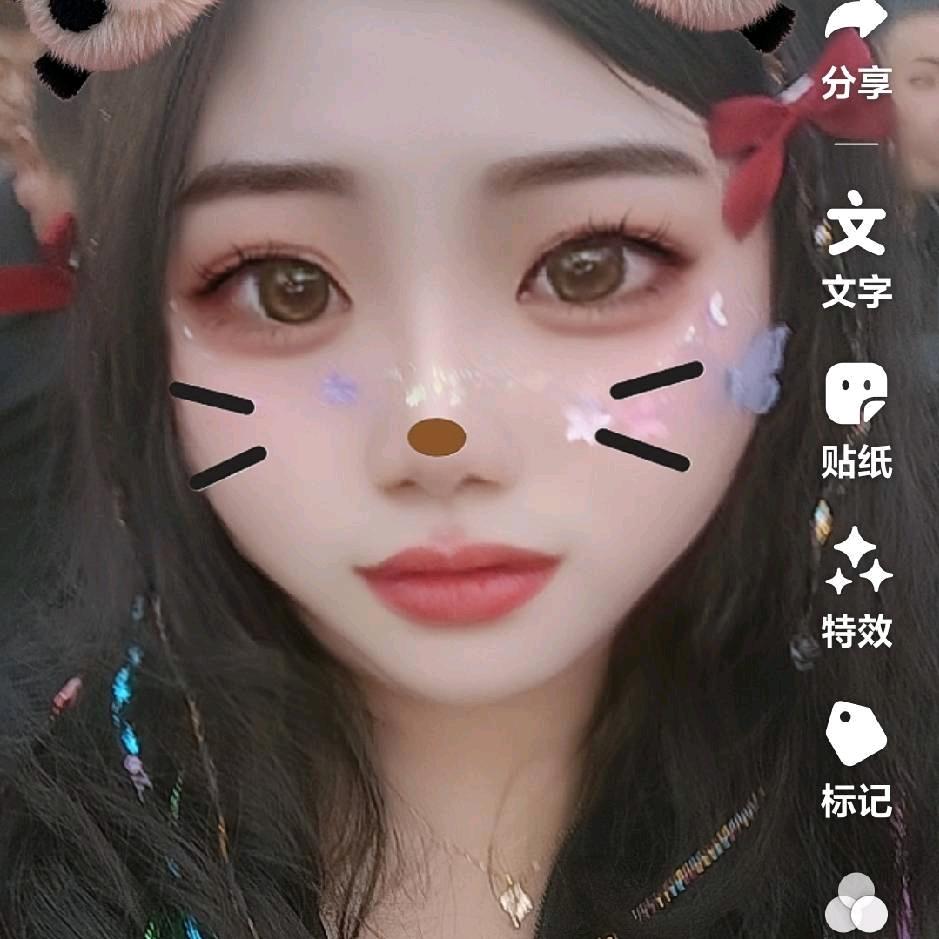Open the 贴纸 sticker picker
The image size is (939, 939).
click(856, 395)
